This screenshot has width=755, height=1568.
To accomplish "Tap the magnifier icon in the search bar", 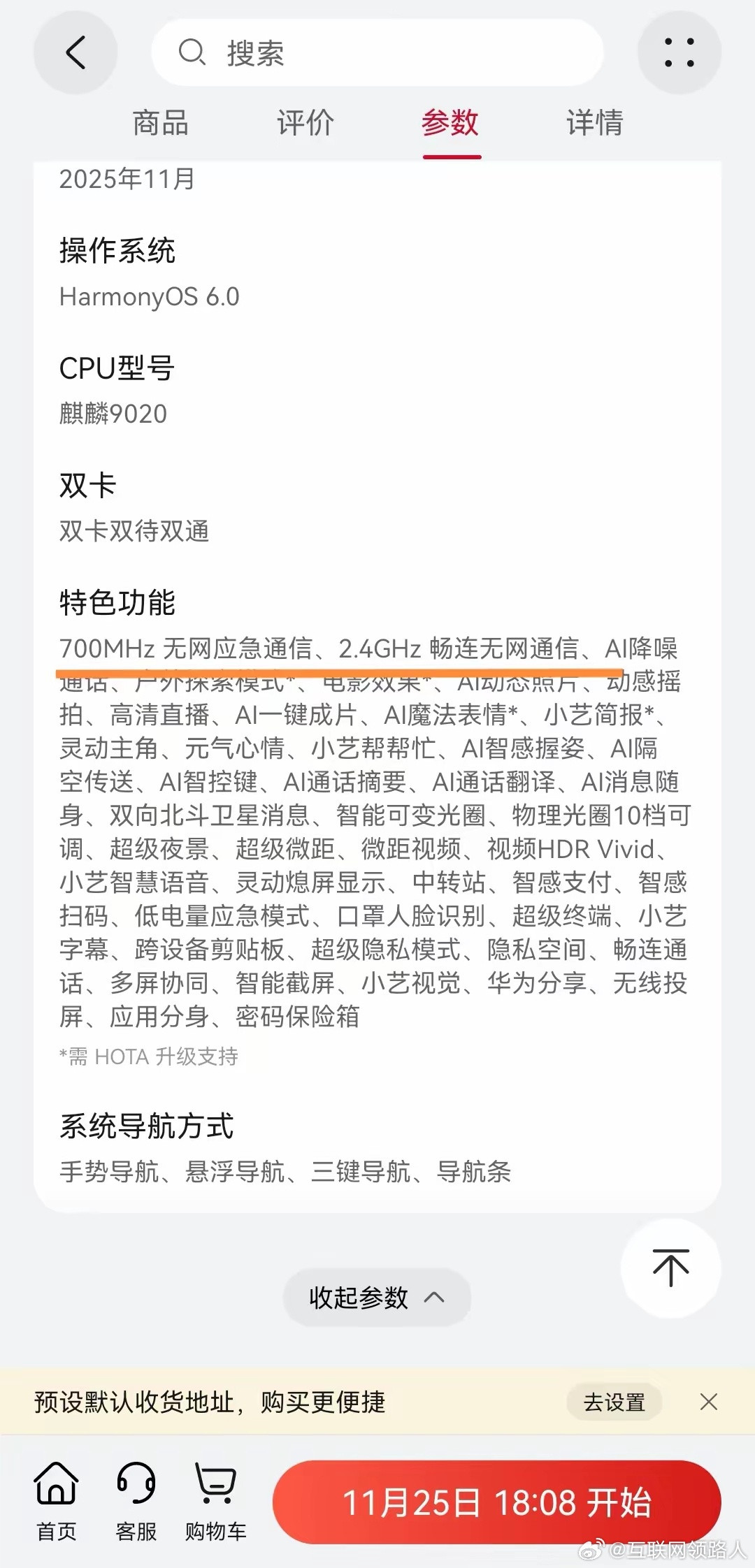I will (x=191, y=54).
